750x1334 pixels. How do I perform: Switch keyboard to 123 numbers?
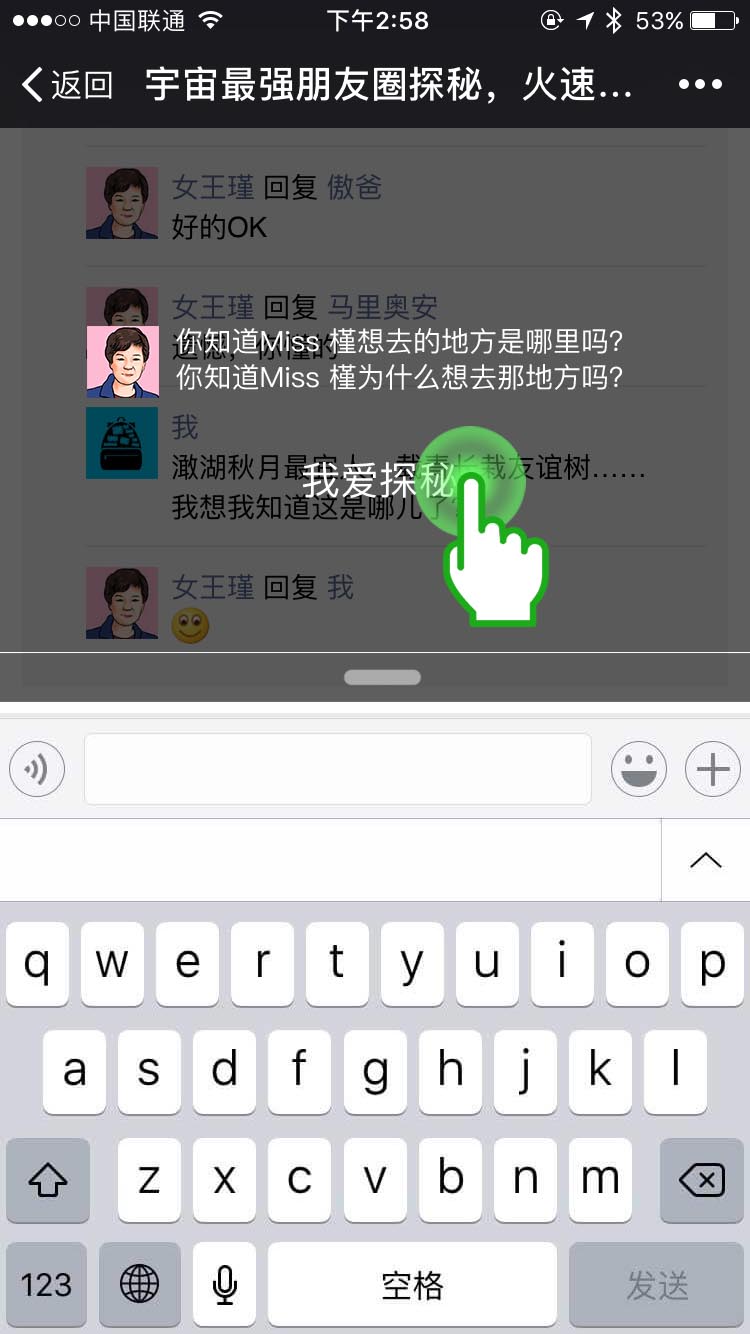click(46, 1285)
